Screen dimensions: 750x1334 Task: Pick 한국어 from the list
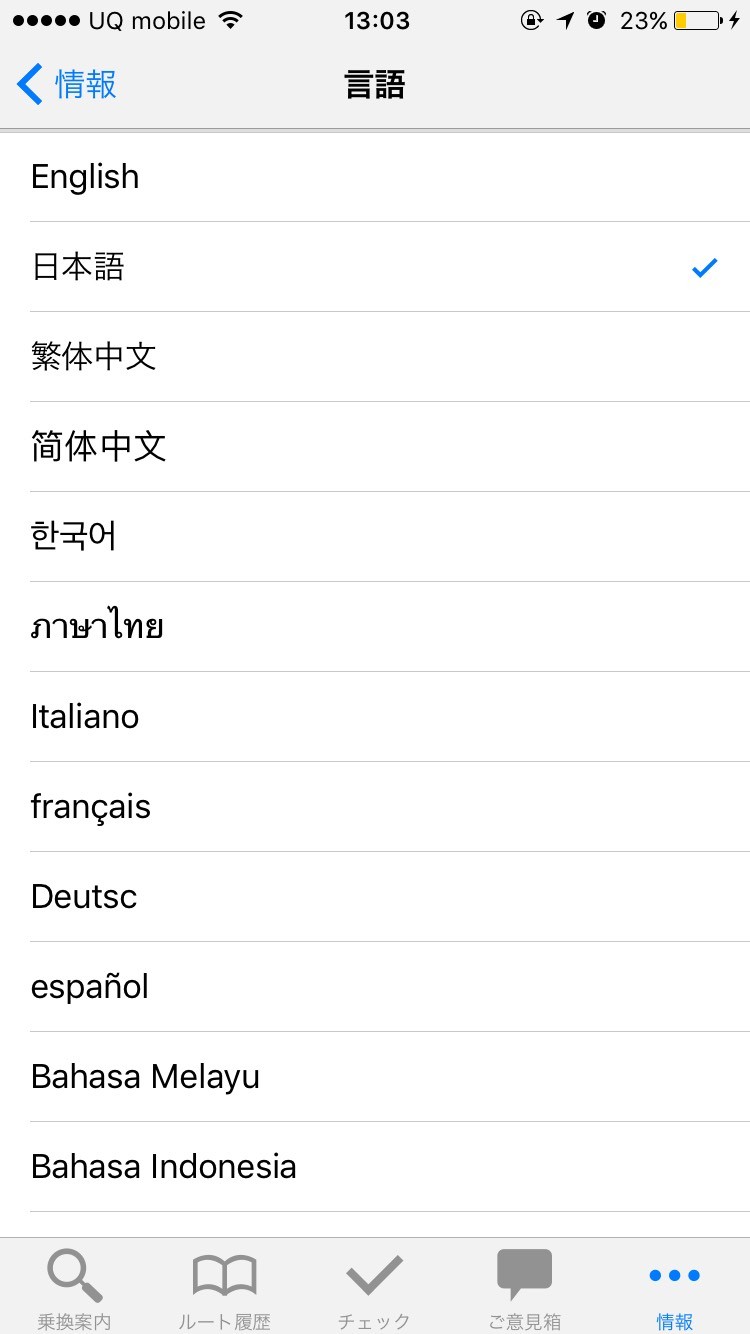click(375, 537)
